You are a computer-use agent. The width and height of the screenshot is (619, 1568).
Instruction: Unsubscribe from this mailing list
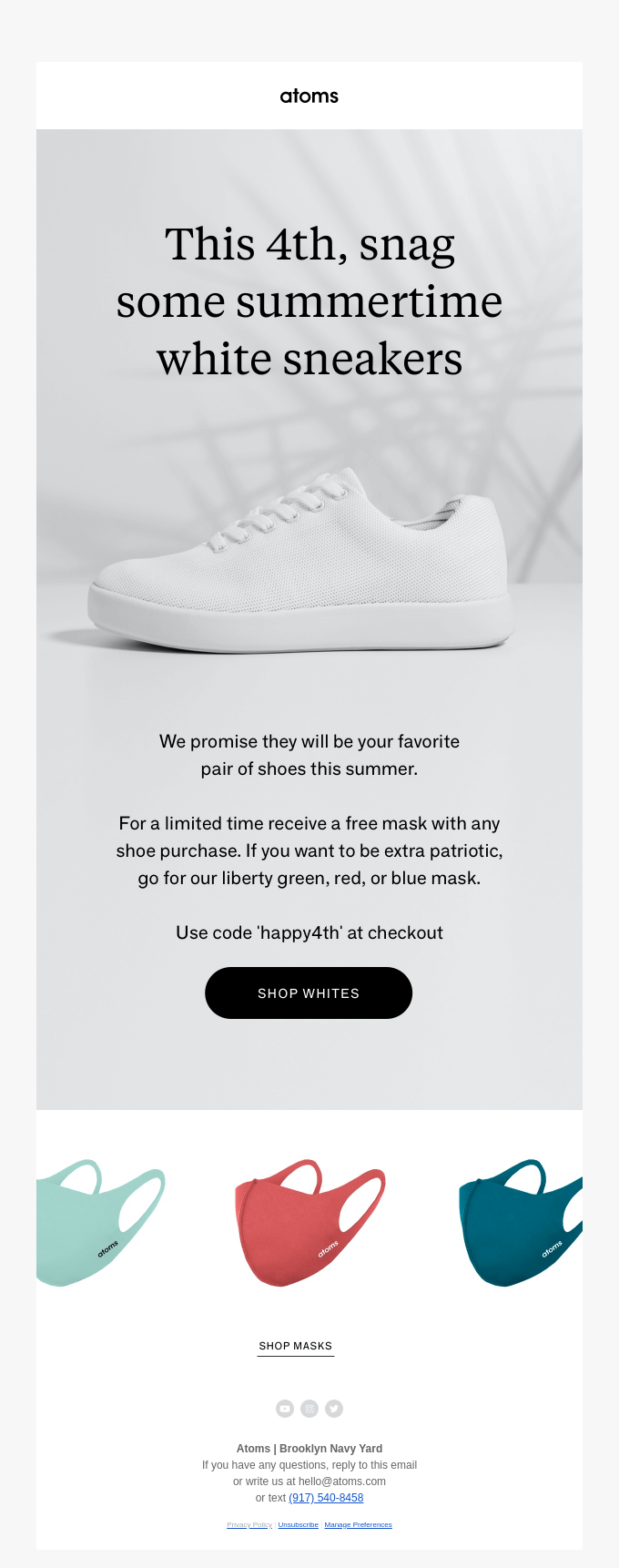pyautogui.click(x=299, y=1524)
